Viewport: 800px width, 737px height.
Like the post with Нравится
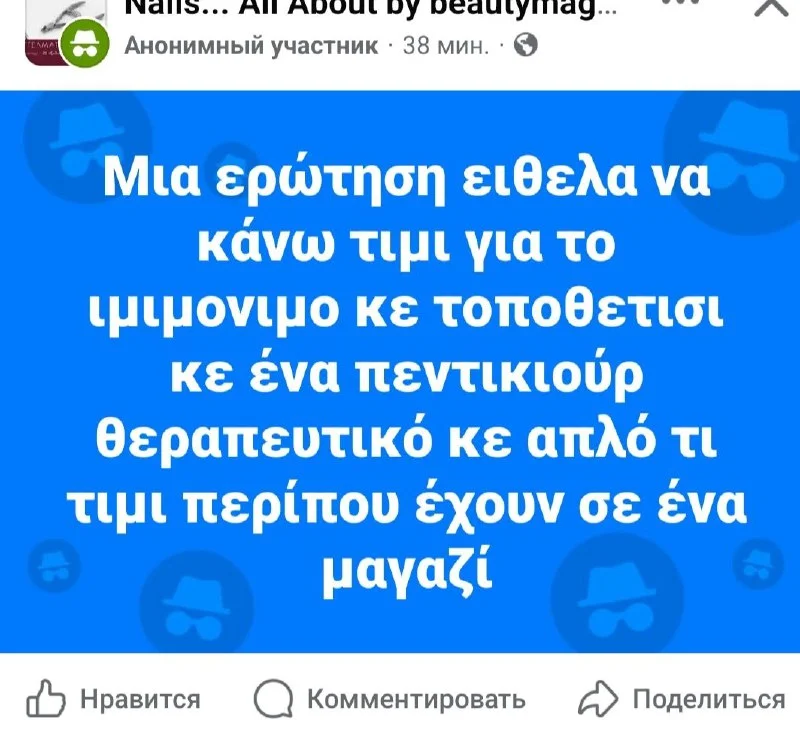tap(113, 698)
